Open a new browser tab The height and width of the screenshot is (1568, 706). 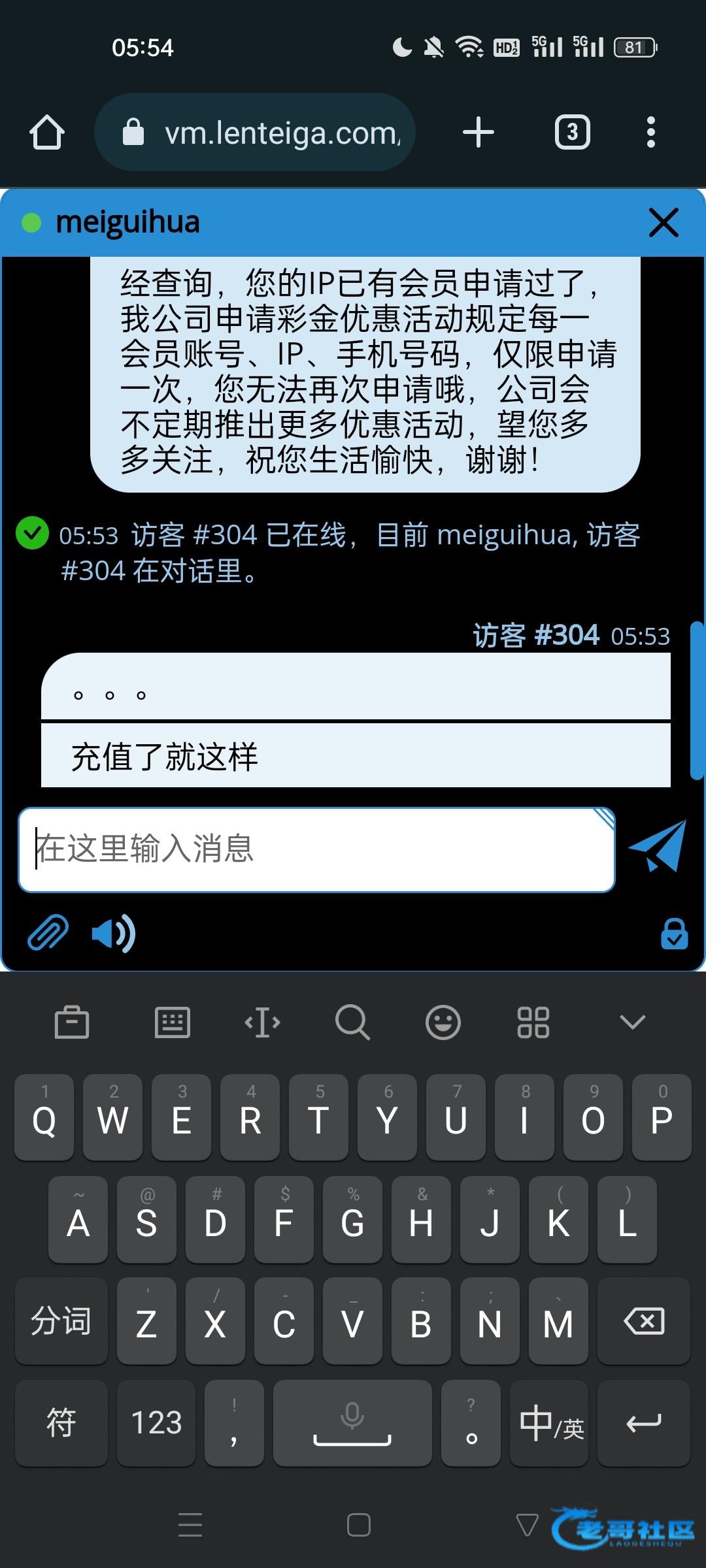coord(478,133)
